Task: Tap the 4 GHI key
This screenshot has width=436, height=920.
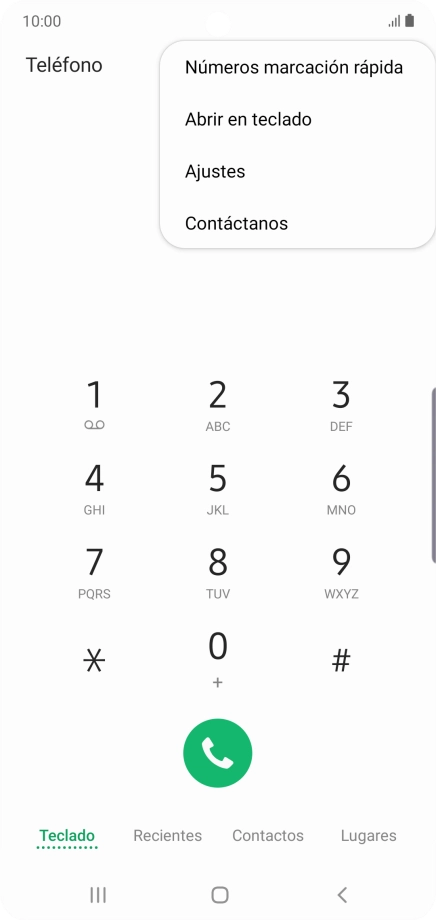Action: click(x=94, y=489)
